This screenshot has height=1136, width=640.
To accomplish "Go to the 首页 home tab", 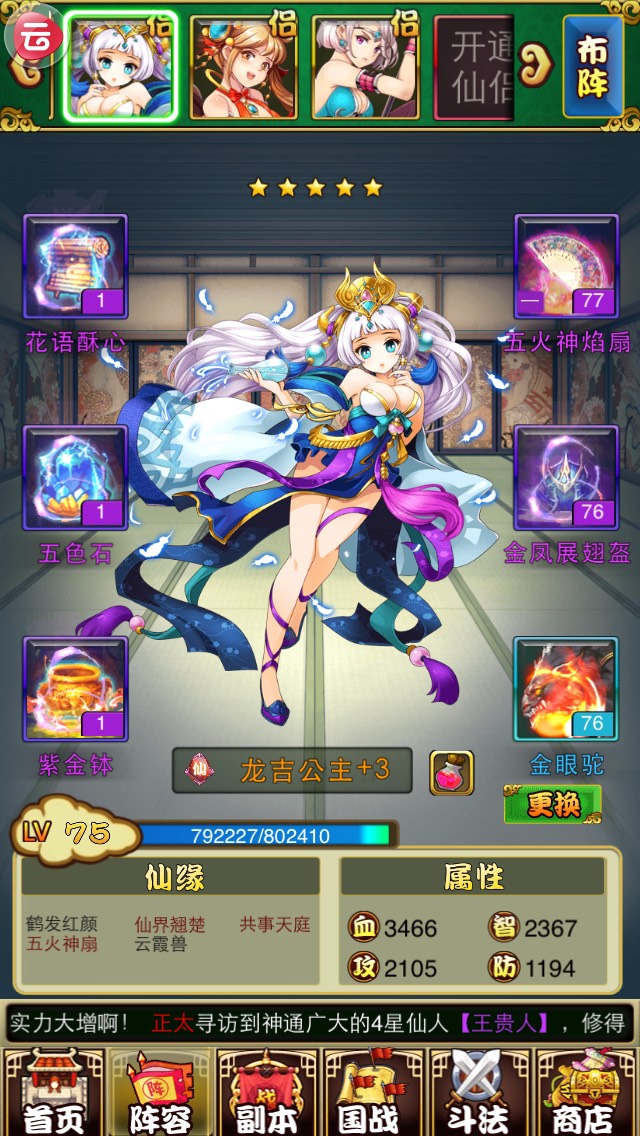I will click(54, 1091).
